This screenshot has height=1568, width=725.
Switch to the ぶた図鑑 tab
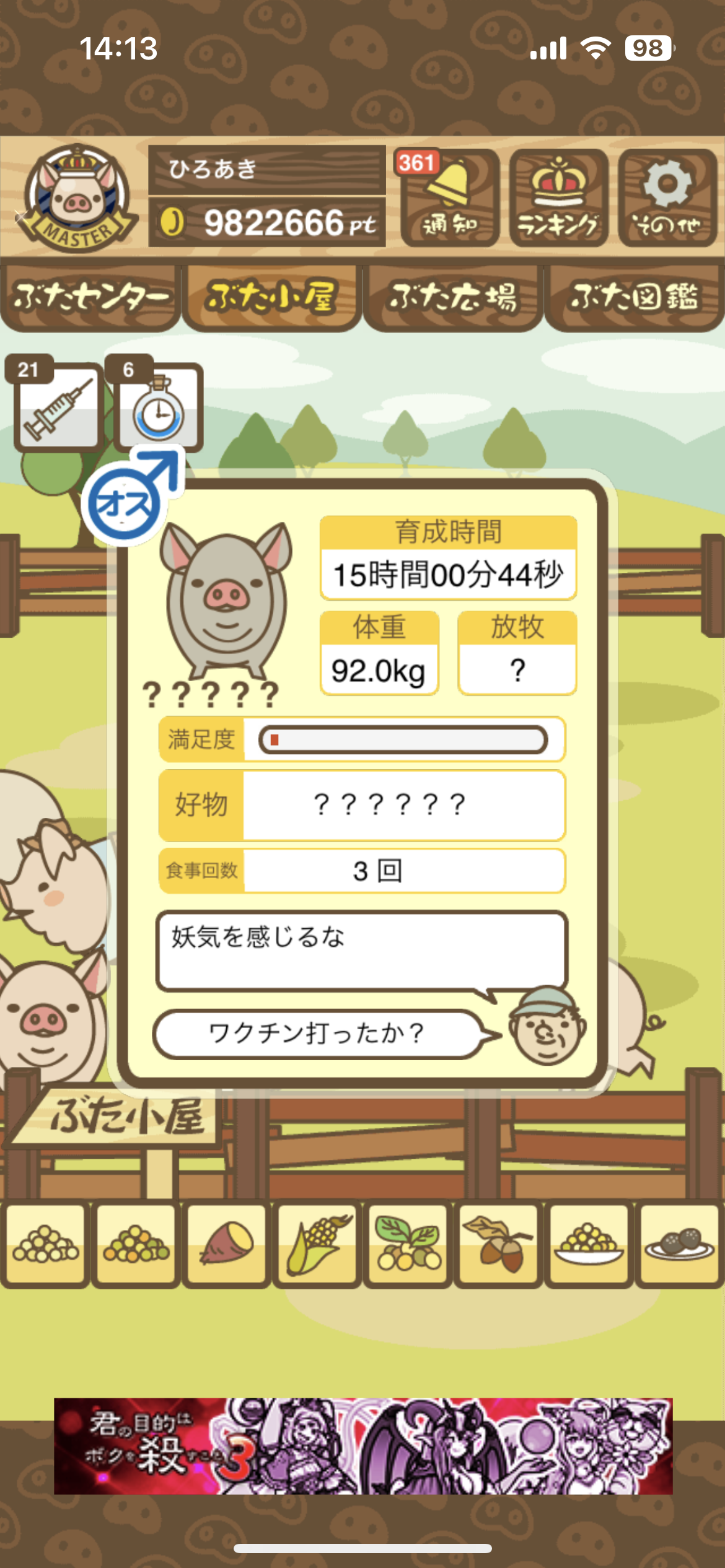click(635, 298)
